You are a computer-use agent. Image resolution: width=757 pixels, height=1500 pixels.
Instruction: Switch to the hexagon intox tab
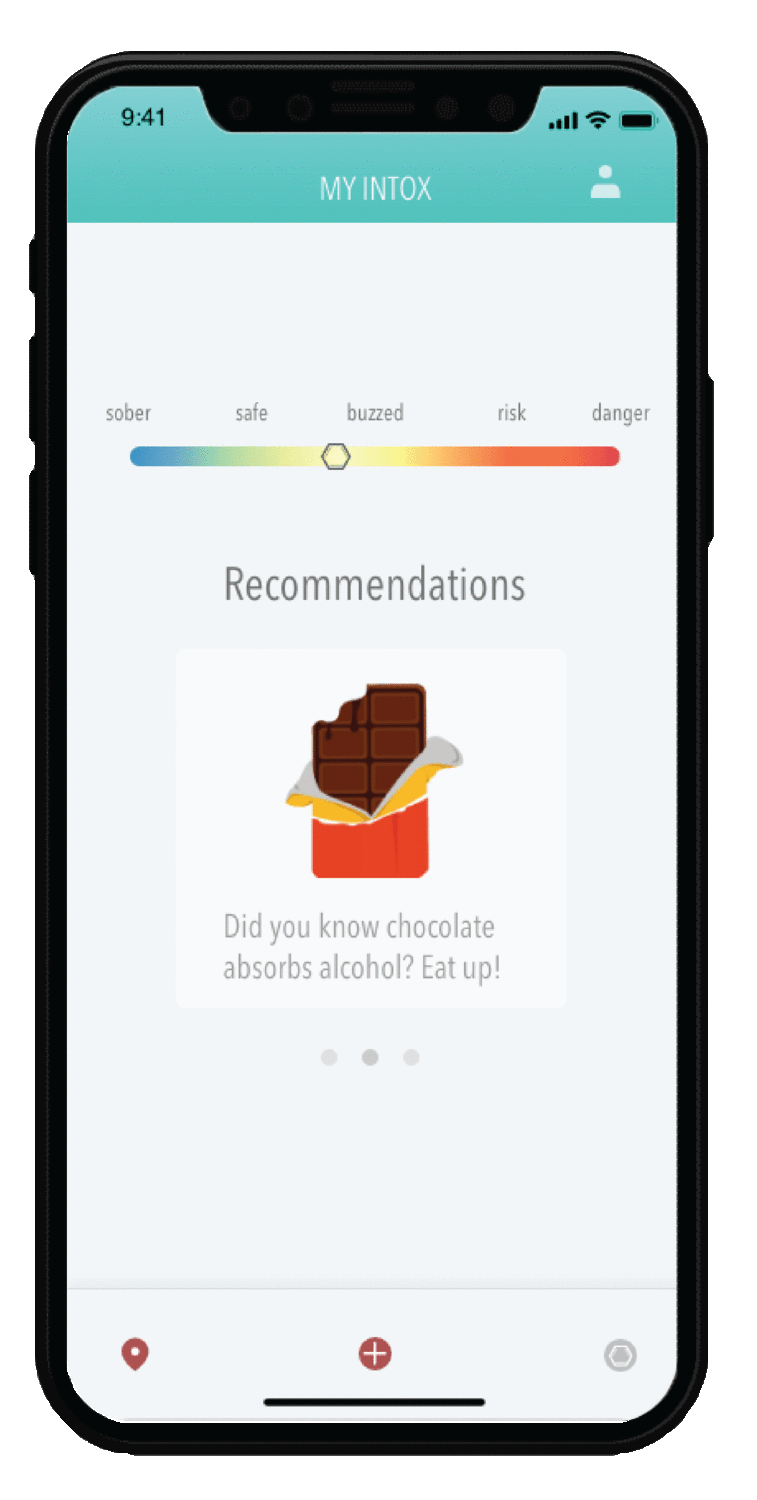pyautogui.click(x=620, y=1356)
